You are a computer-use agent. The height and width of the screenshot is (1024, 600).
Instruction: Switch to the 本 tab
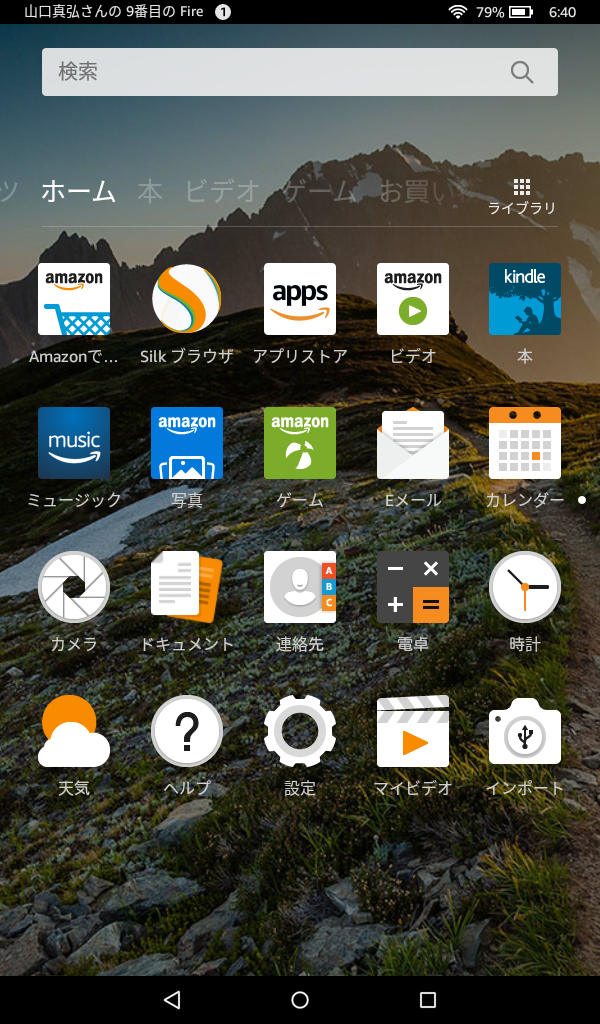pos(150,191)
